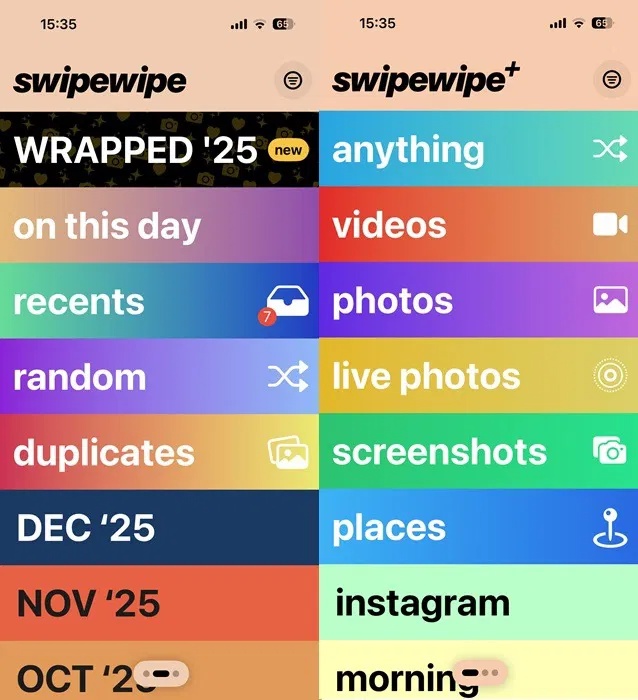This screenshot has height=700, width=638.
Task: Open the on this day category
Action: pyautogui.click(x=159, y=226)
